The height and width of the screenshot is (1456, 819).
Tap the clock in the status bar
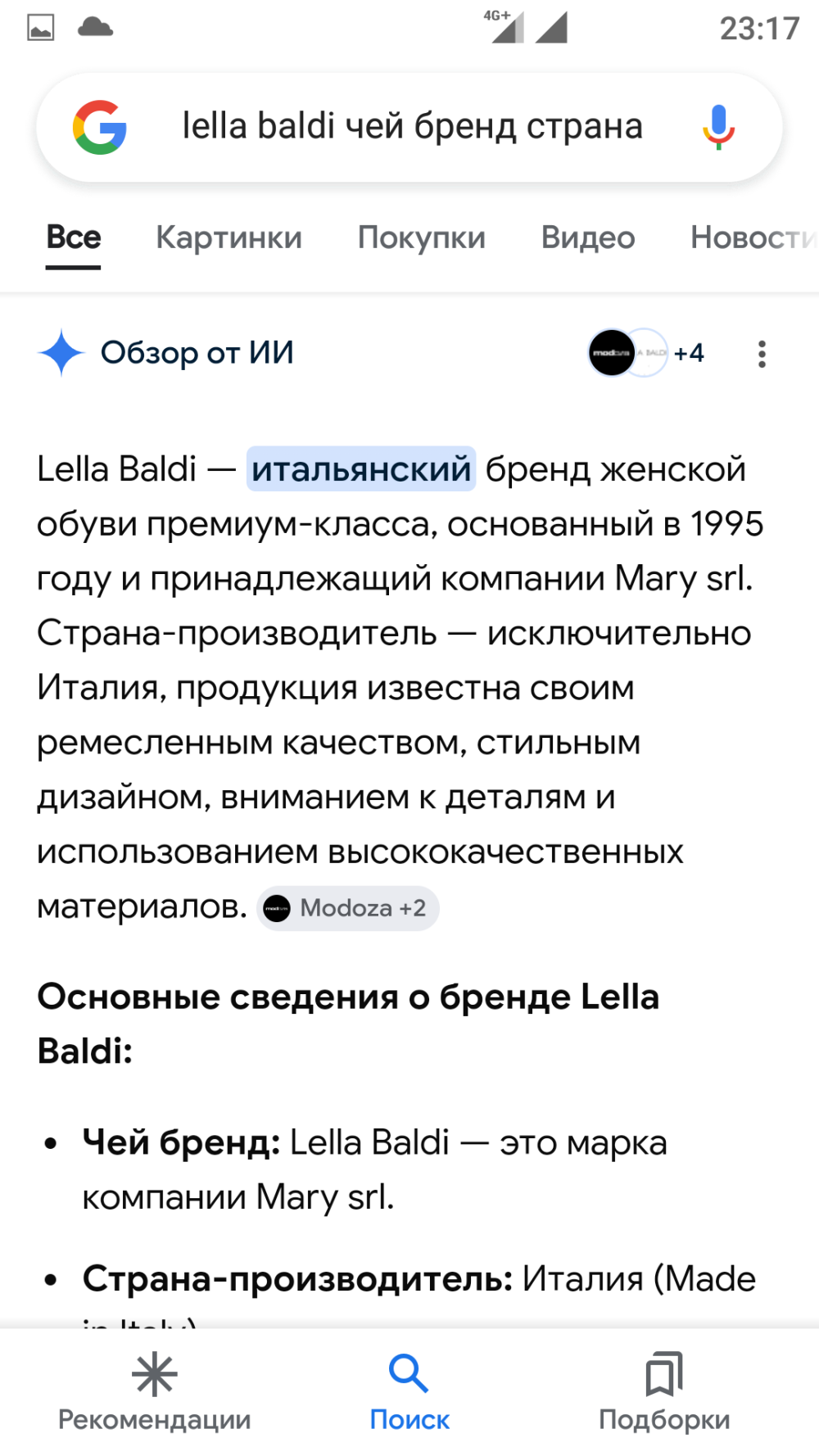point(762,27)
